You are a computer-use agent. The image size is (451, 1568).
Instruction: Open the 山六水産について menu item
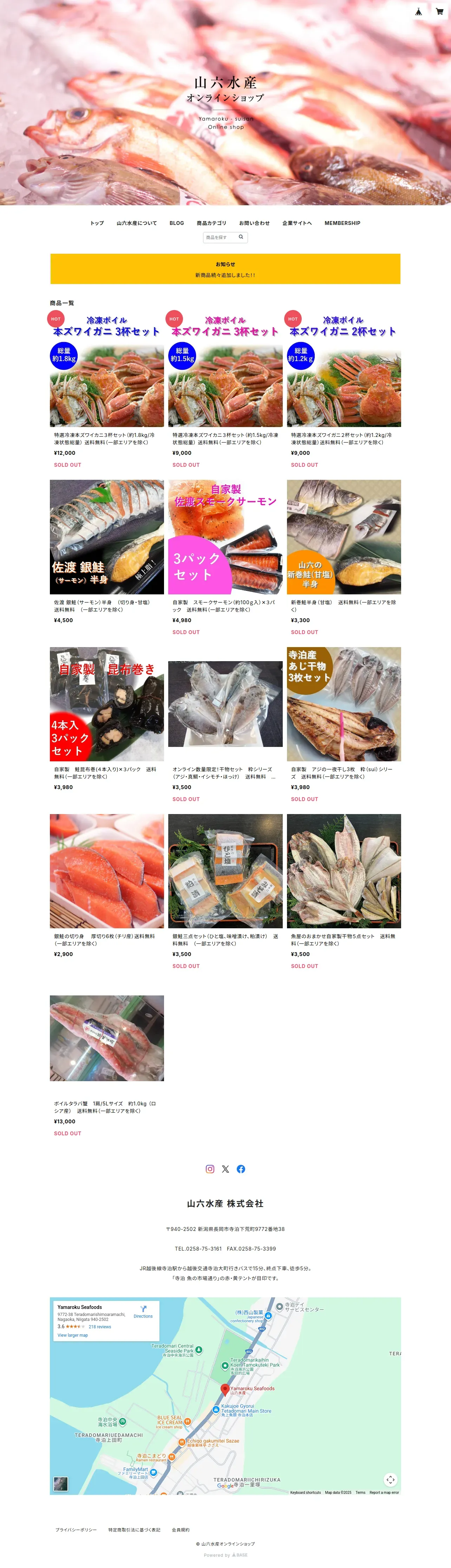click(x=136, y=224)
